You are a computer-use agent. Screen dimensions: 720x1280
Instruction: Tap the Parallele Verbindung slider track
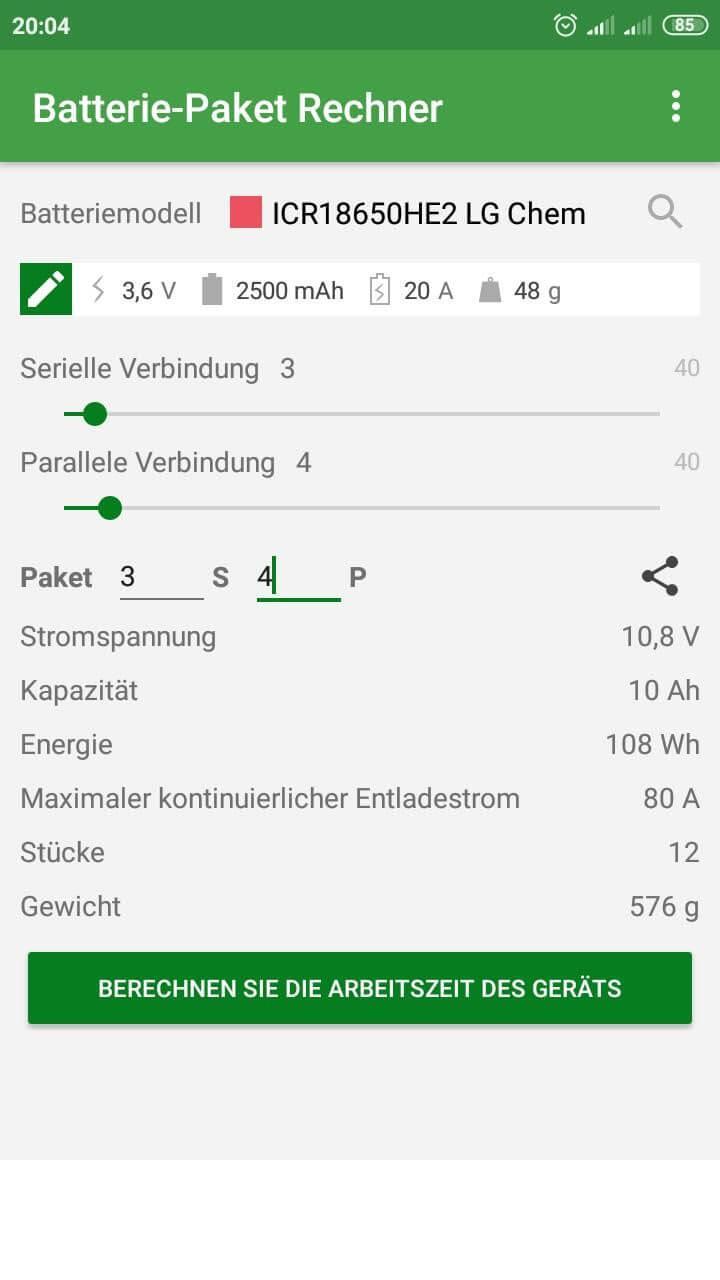coord(361,508)
